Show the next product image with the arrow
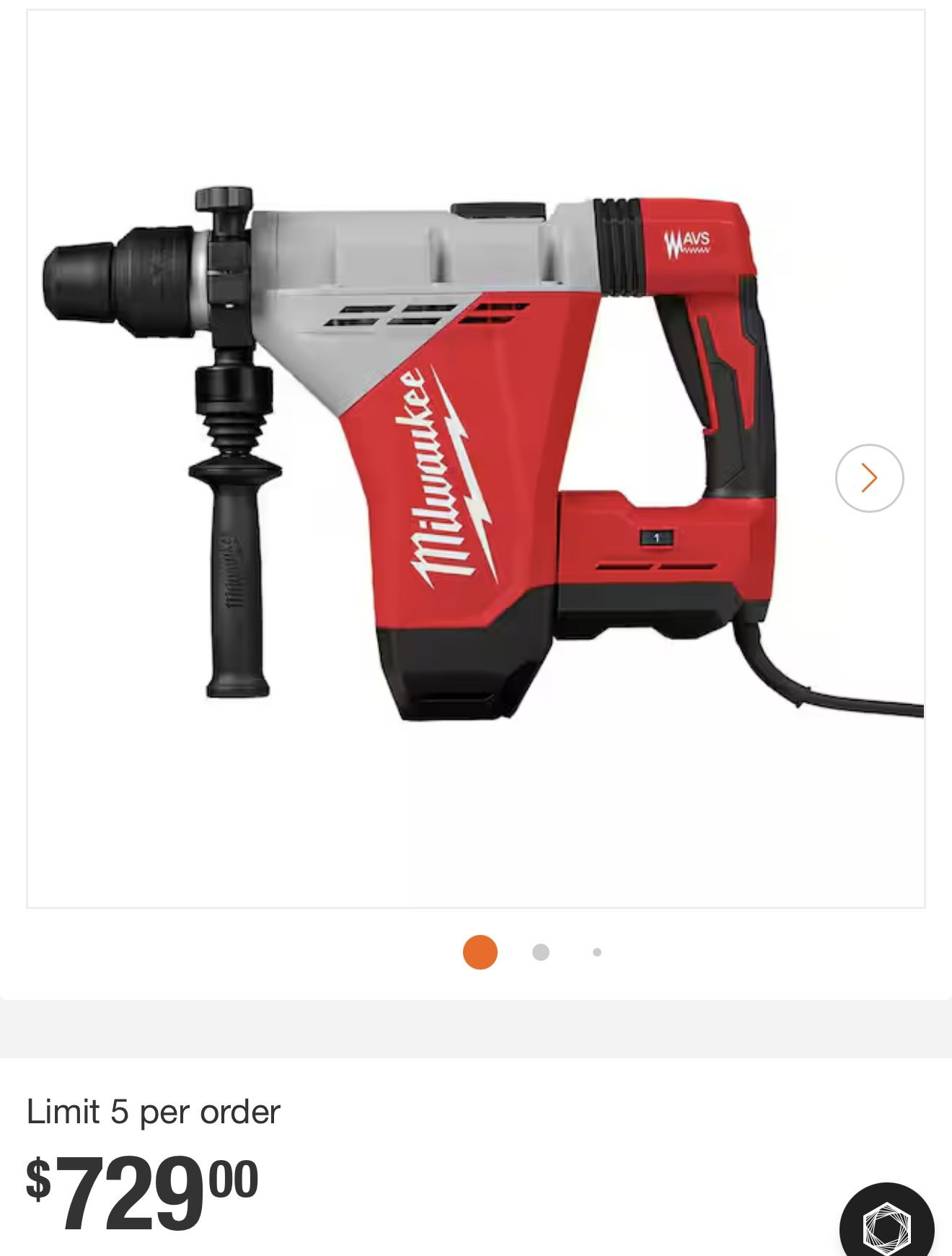 pyautogui.click(x=869, y=478)
